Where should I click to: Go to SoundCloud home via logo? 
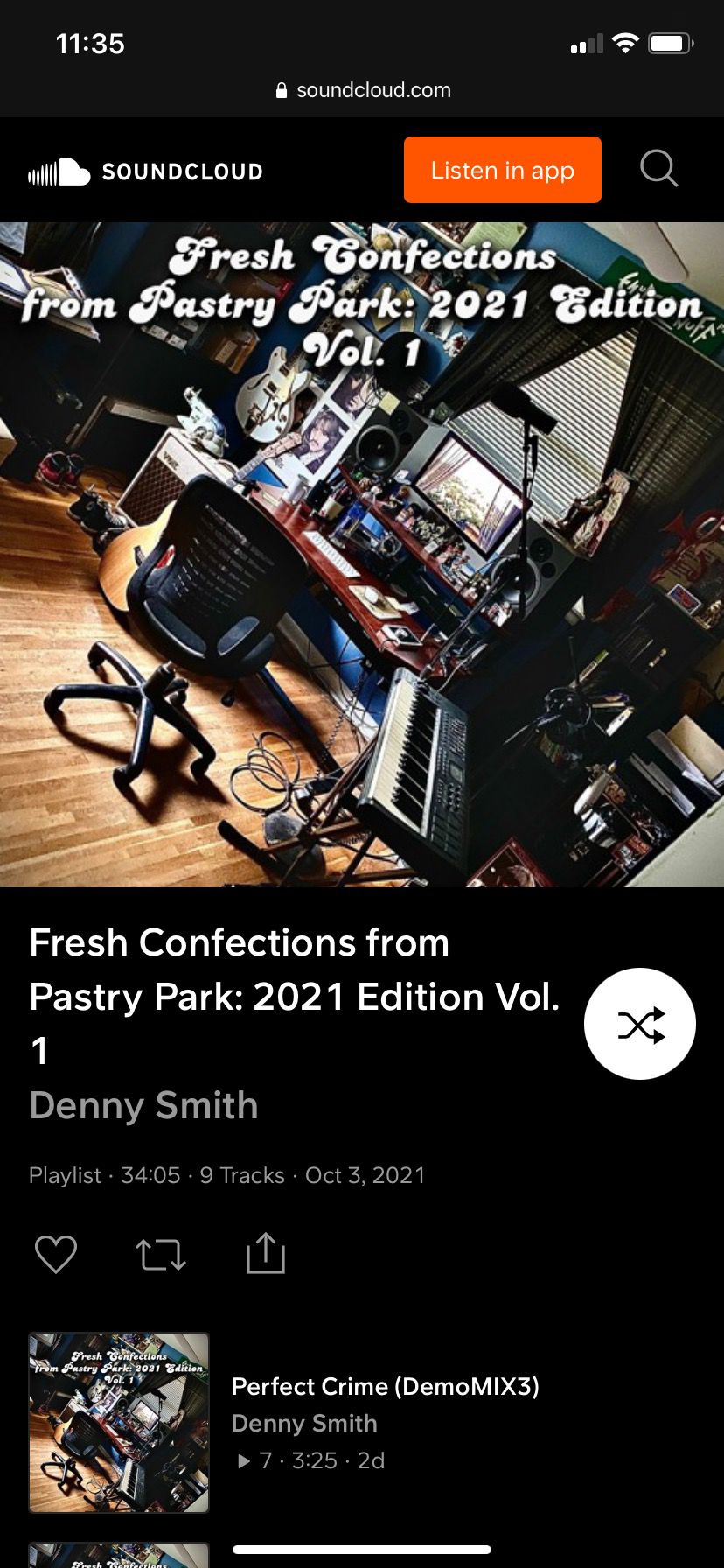click(x=145, y=171)
